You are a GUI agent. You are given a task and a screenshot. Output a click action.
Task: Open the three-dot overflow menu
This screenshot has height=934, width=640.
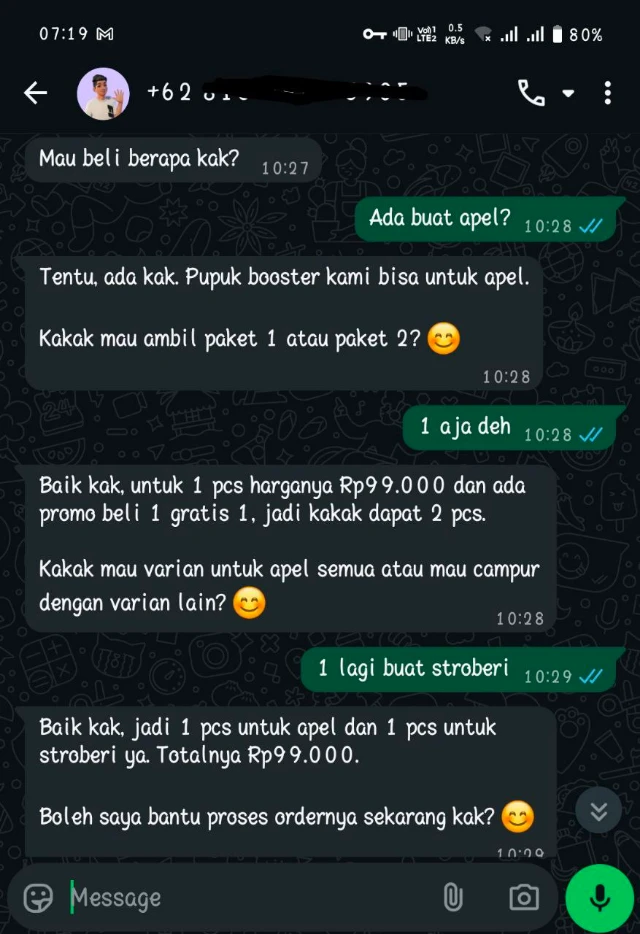(607, 93)
